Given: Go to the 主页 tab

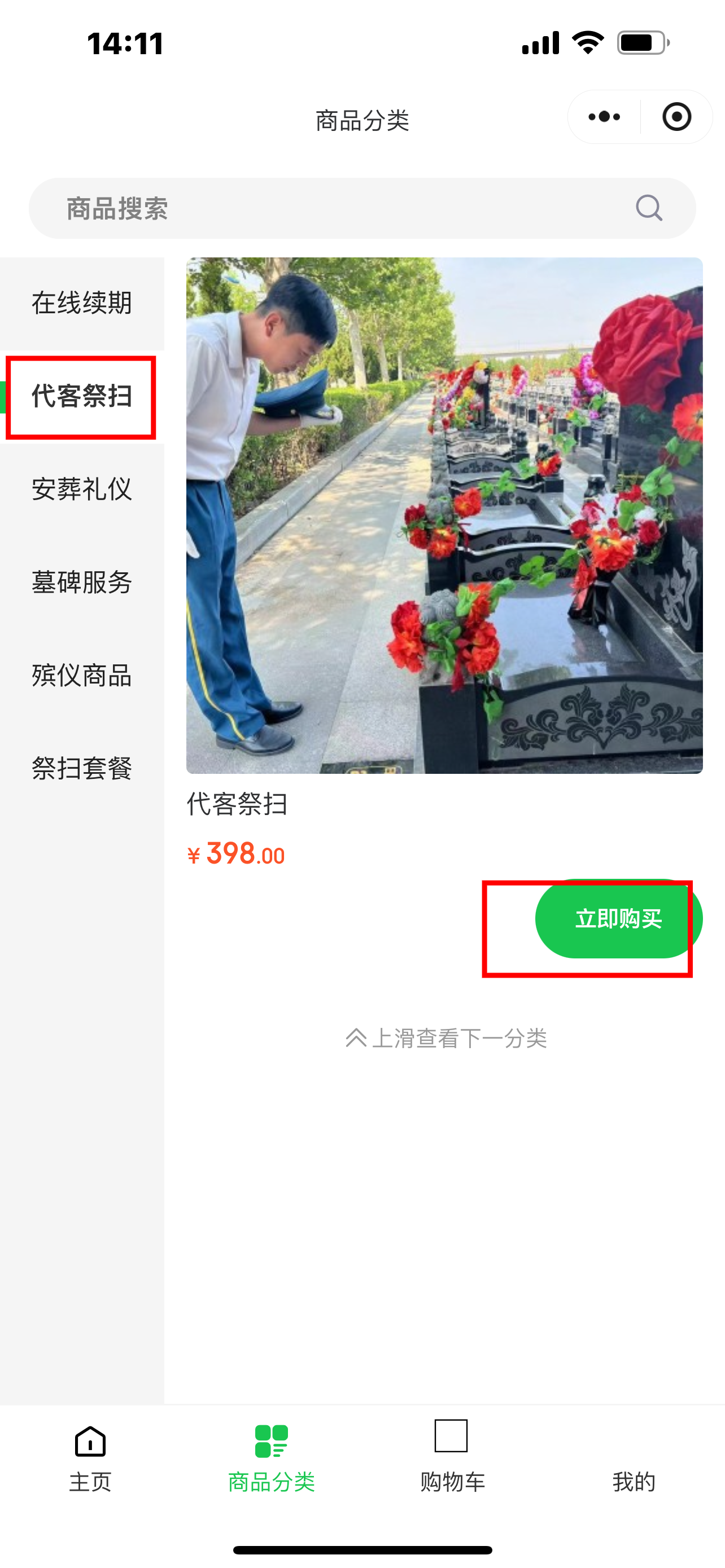Looking at the screenshot, I should (x=90, y=1458).
